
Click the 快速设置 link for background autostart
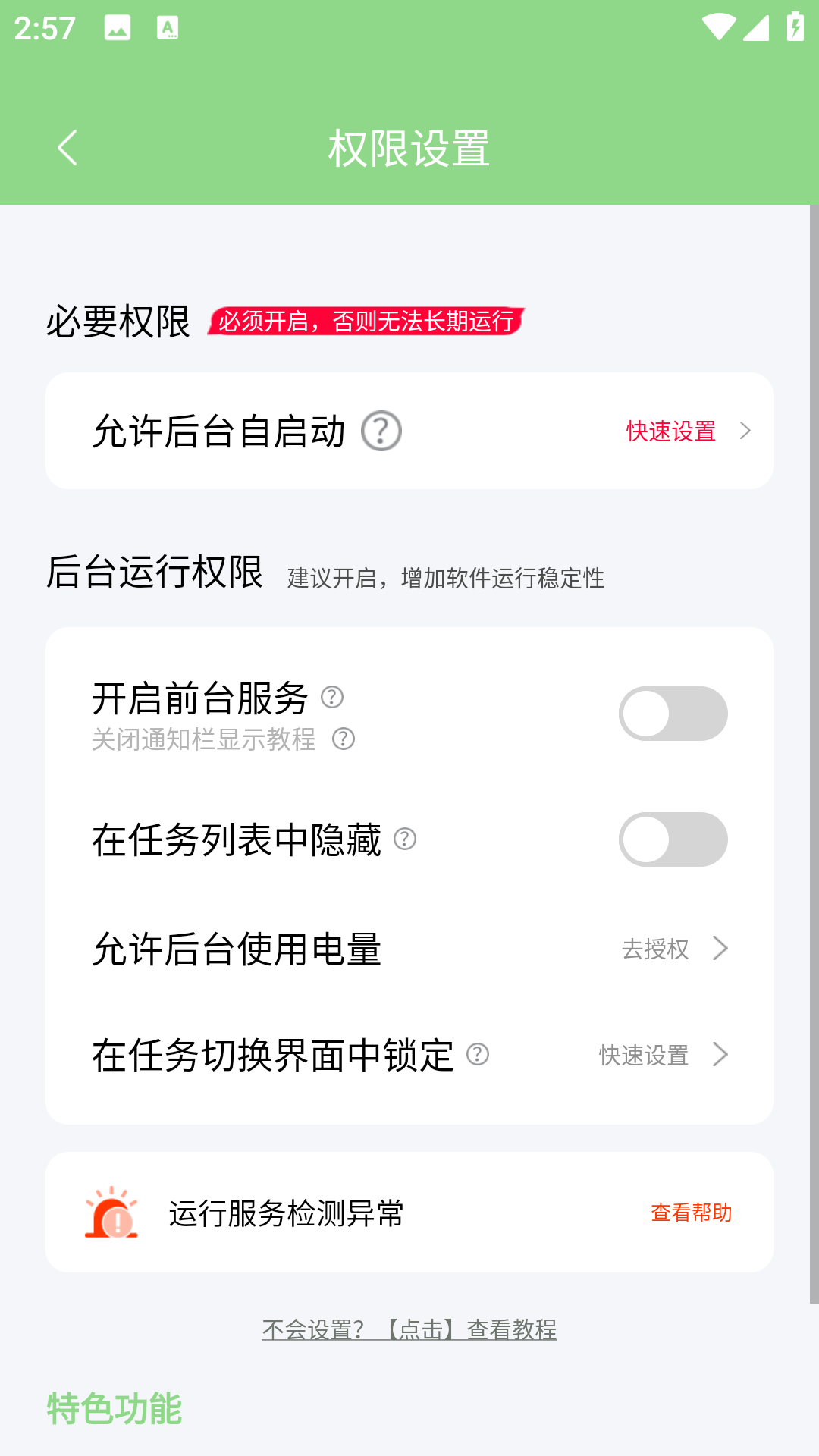click(669, 431)
